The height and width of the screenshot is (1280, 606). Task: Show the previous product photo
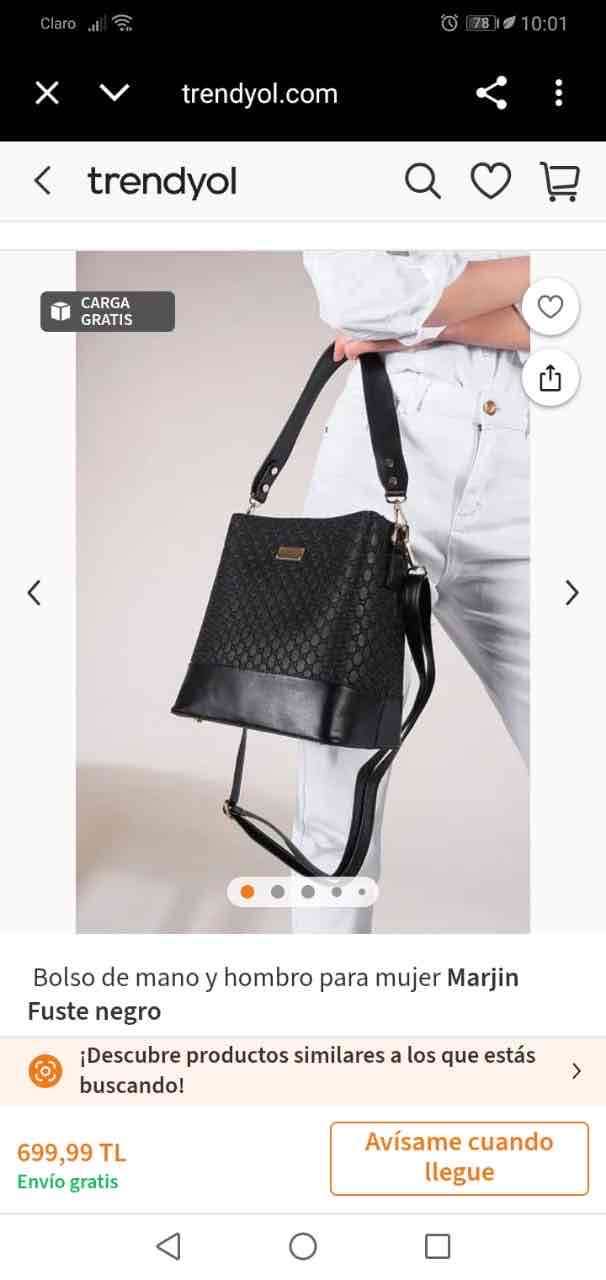click(34, 593)
